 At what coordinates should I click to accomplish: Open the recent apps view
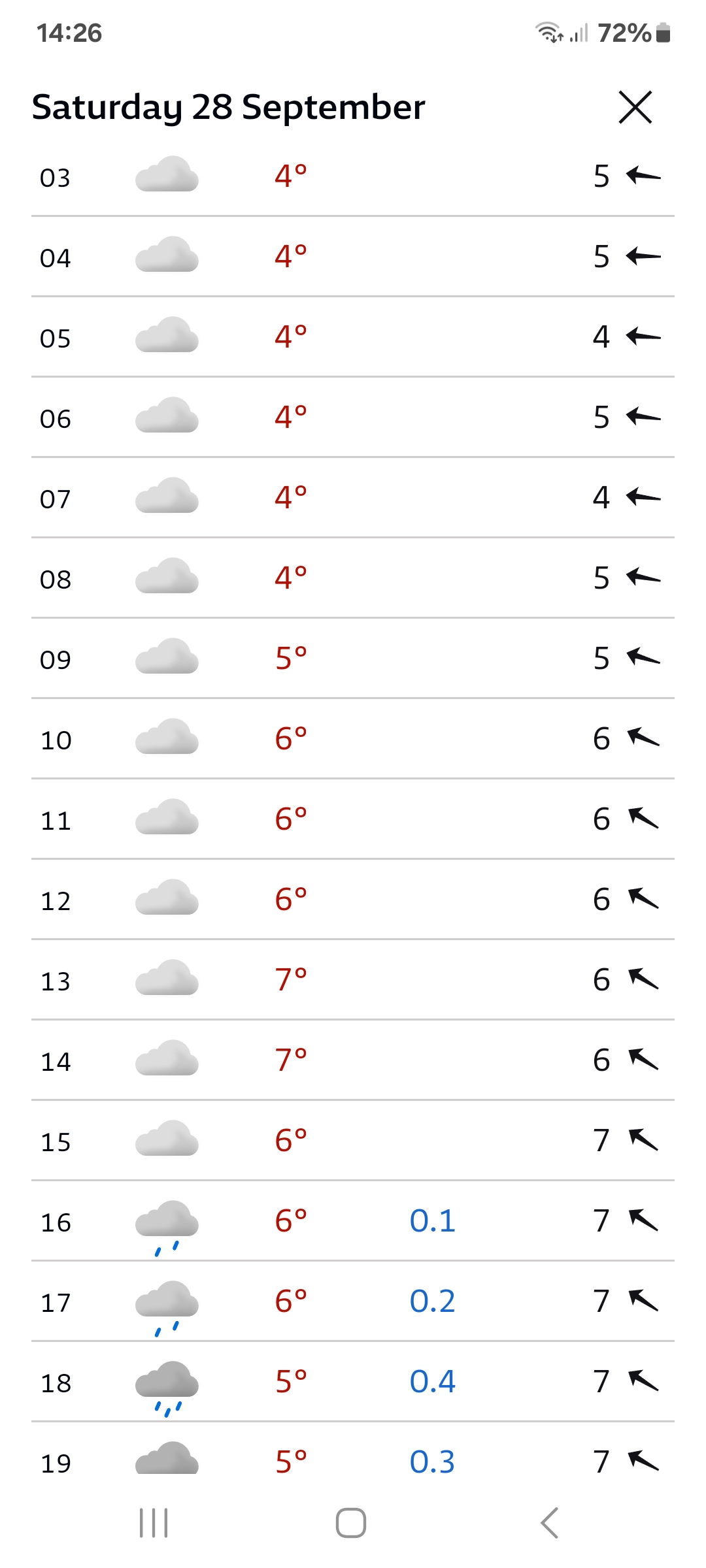[154, 1523]
